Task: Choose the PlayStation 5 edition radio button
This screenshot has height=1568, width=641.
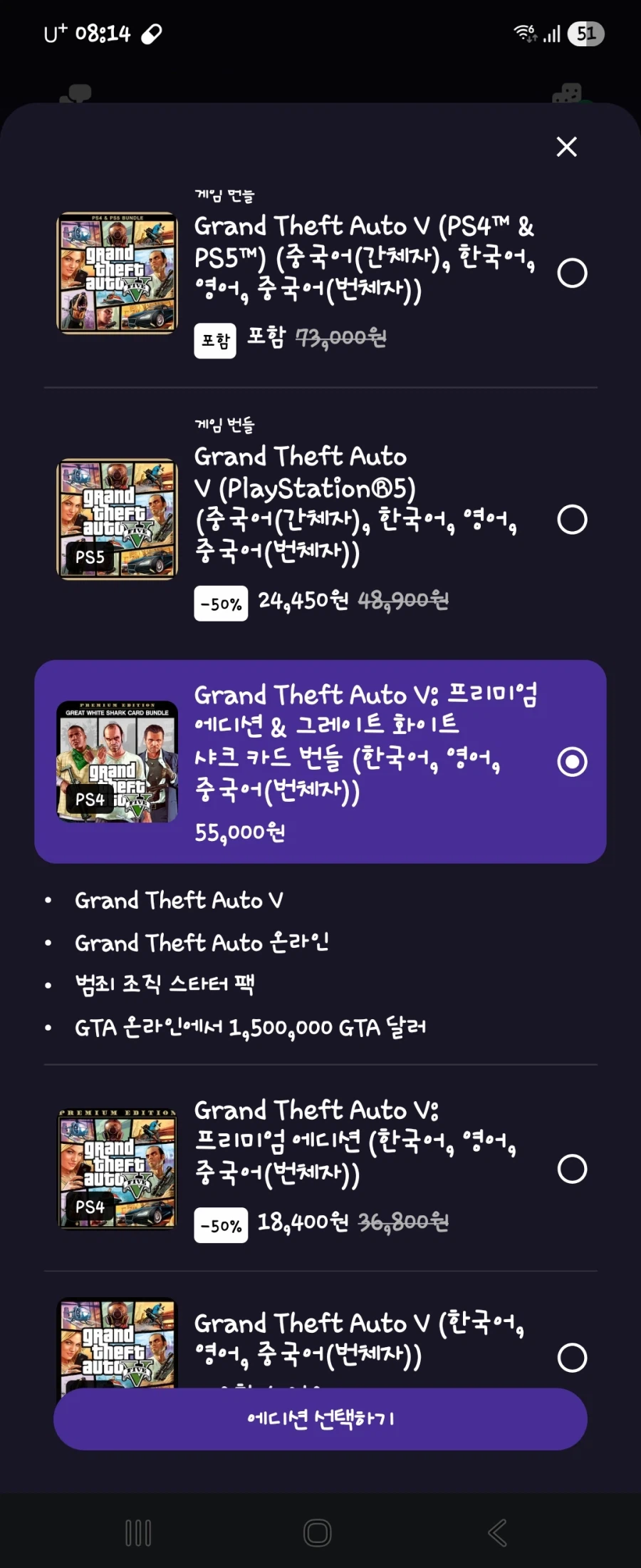Action: 572,520
